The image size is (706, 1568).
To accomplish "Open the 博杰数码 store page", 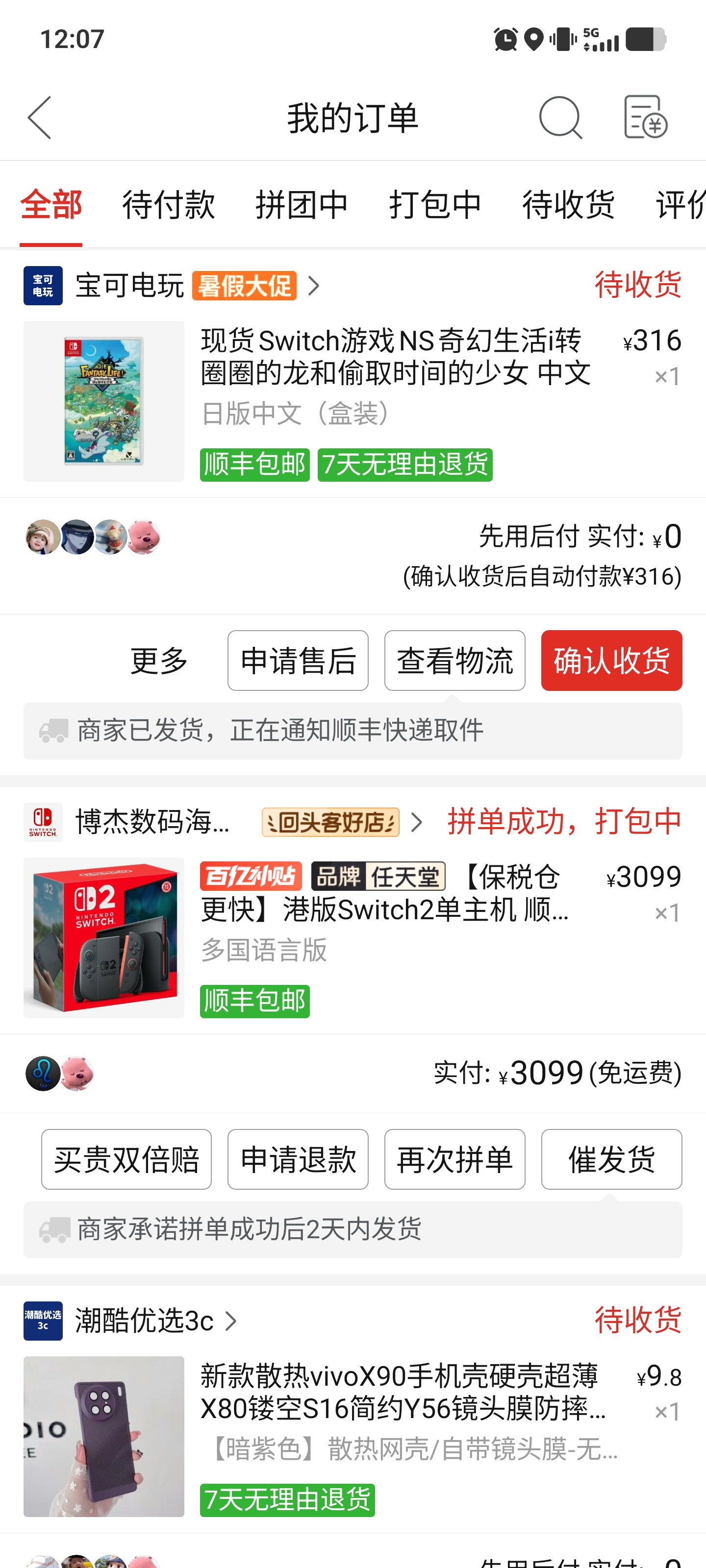I will click(152, 822).
